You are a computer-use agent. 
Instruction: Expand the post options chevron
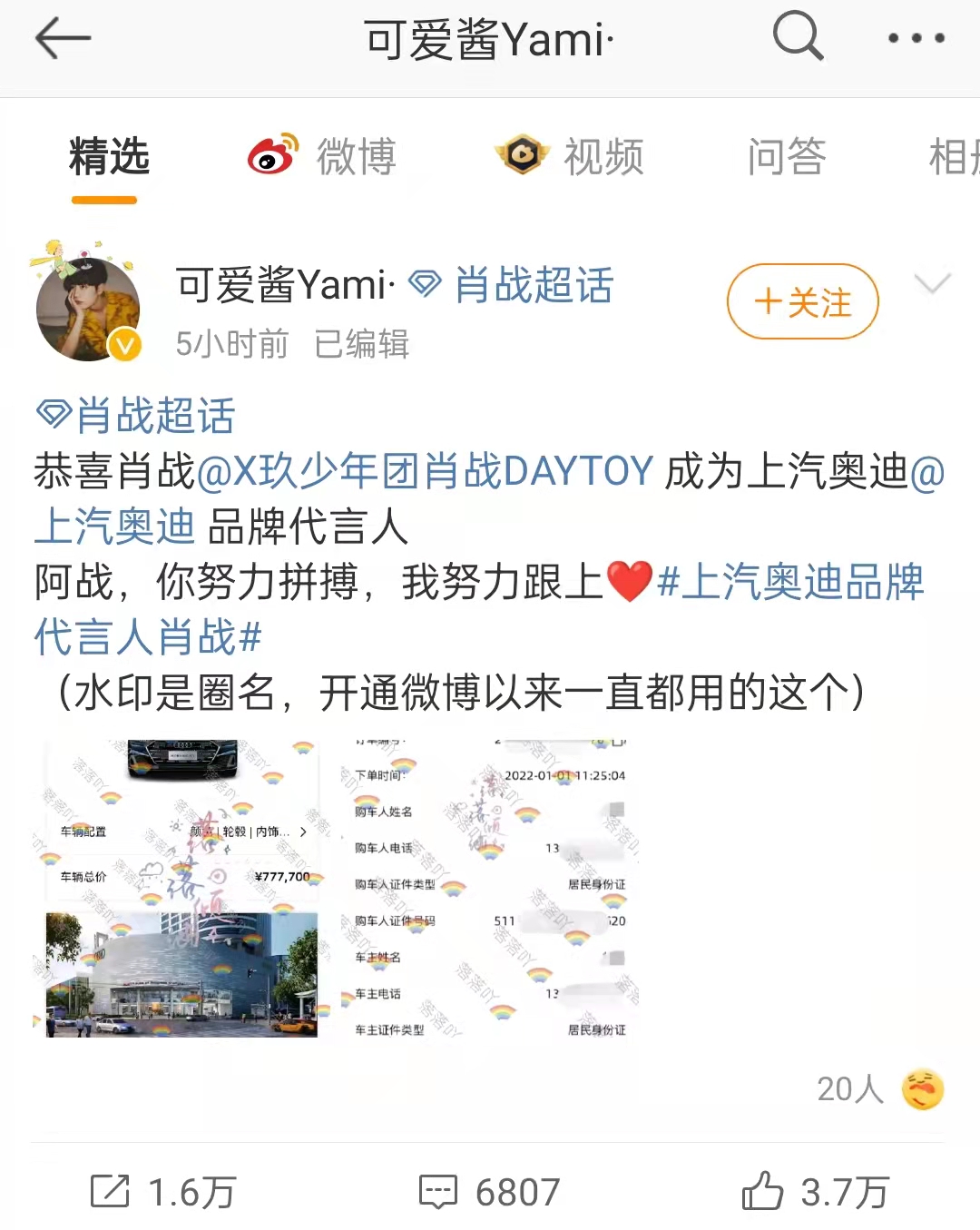point(932,284)
